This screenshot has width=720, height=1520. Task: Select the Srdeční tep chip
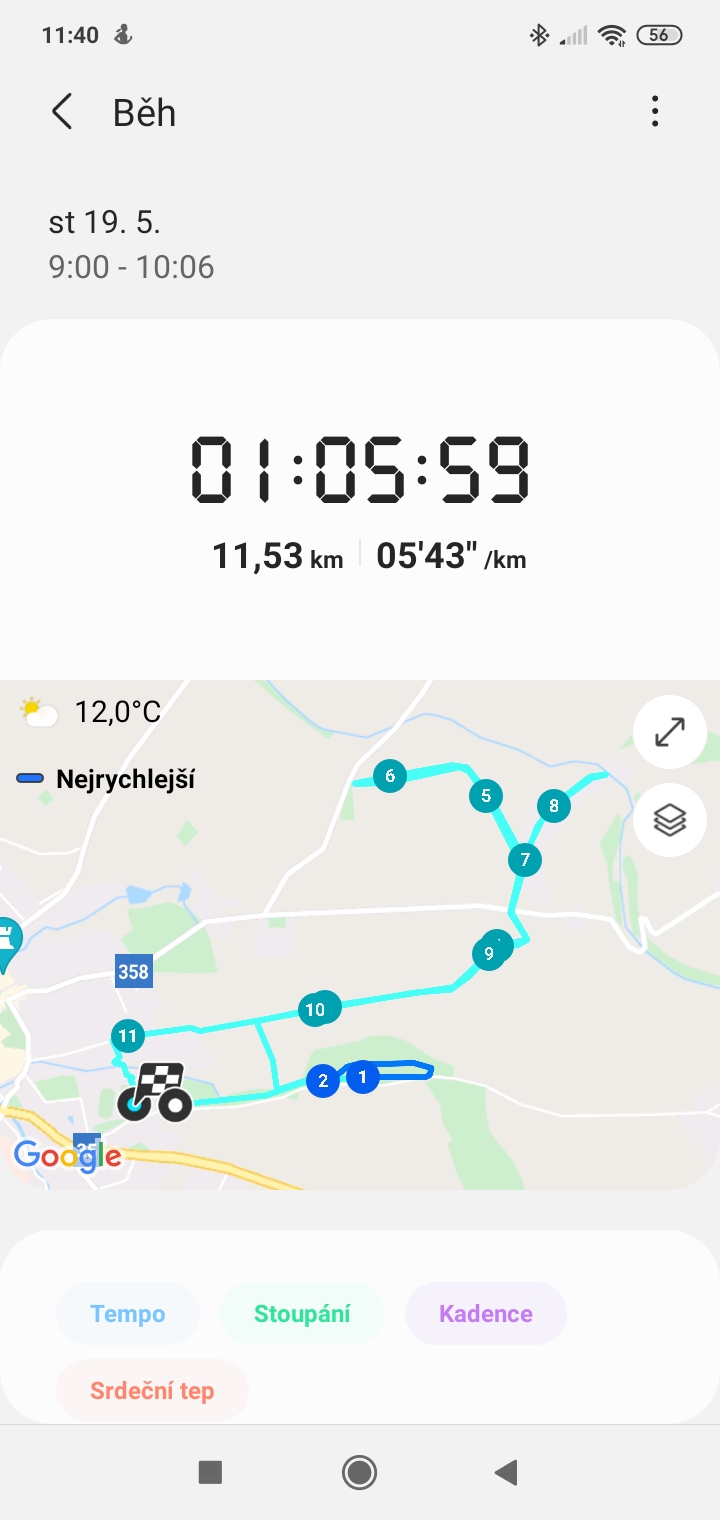[152, 1390]
